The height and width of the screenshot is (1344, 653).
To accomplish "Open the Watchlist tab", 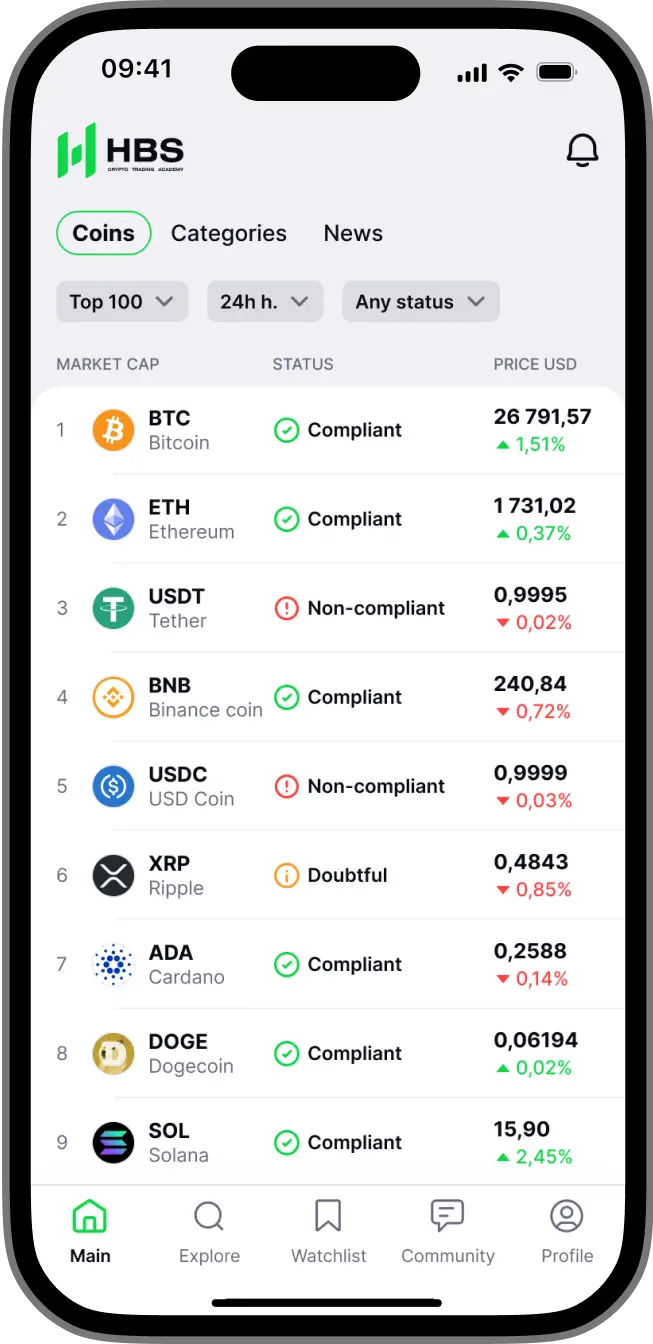I will (x=328, y=1232).
